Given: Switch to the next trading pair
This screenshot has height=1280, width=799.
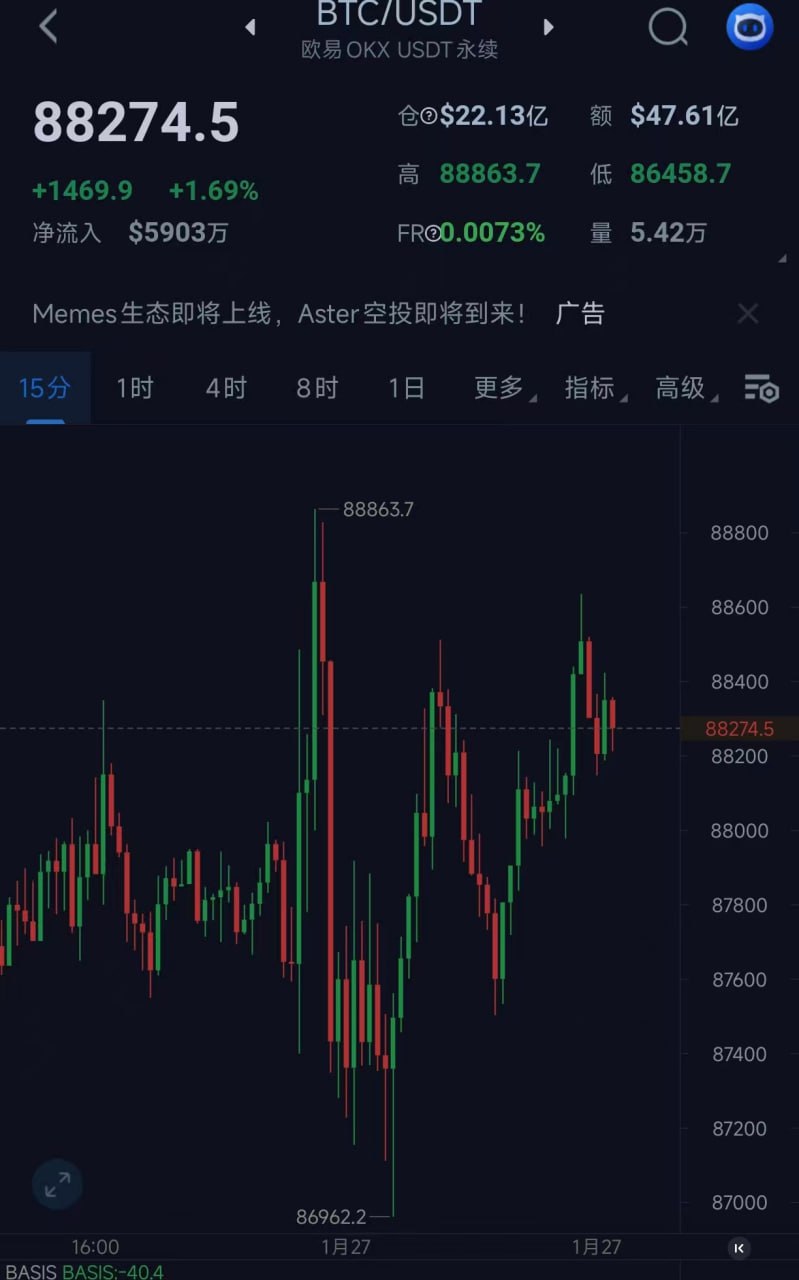Looking at the screenshot, I should tap(548, 27).
